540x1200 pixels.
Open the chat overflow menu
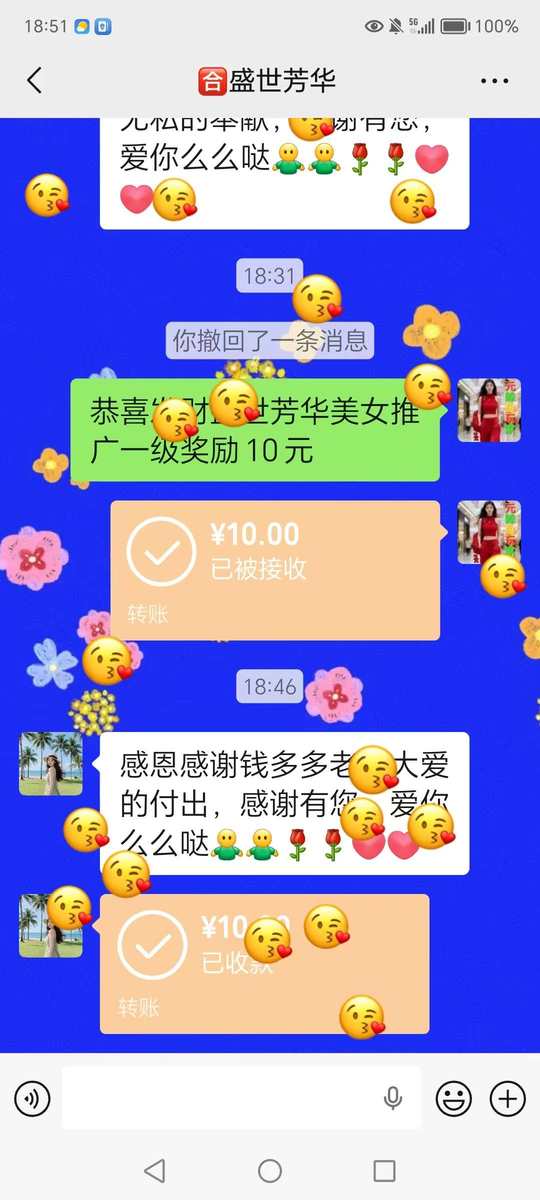pos(495,81)
